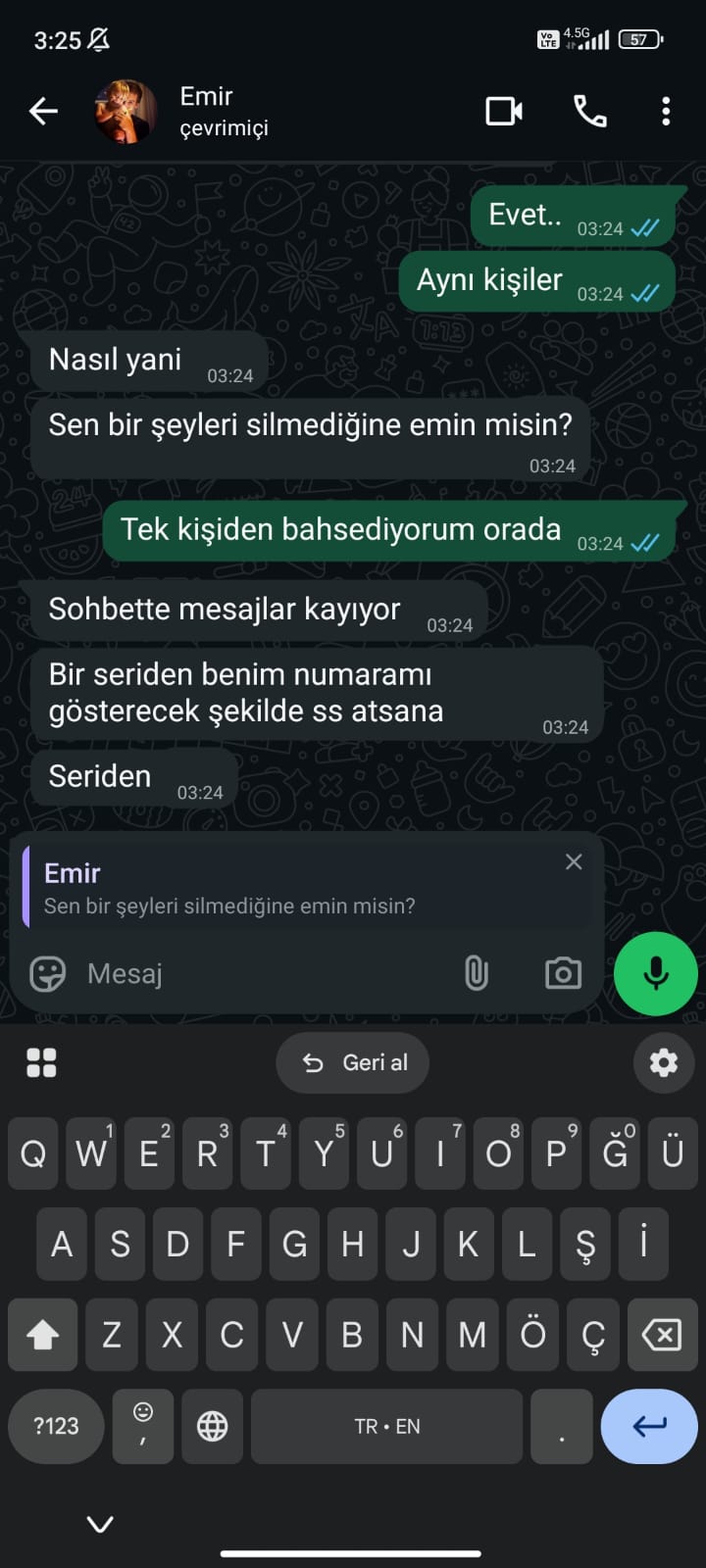Attach a file with the paperclip

tap(477, 973)
